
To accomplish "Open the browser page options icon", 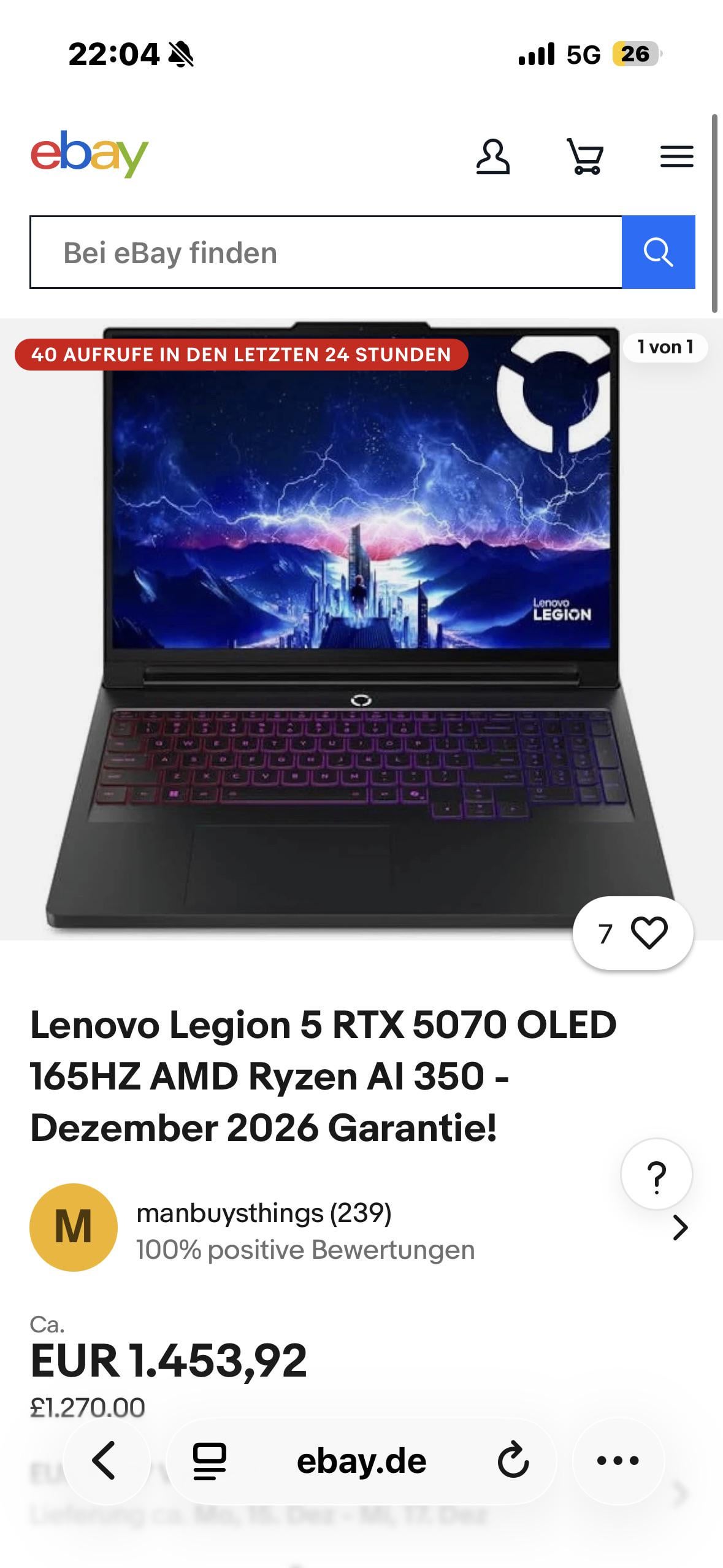I will pyautogui.click(x=210, y=1461).
